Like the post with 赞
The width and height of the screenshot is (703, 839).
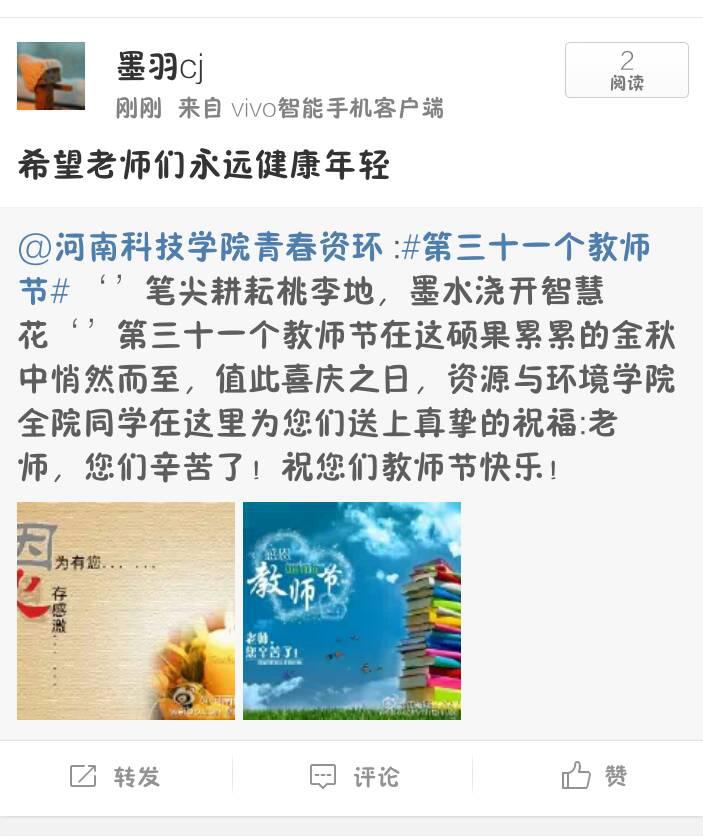[x=594, y=776]
